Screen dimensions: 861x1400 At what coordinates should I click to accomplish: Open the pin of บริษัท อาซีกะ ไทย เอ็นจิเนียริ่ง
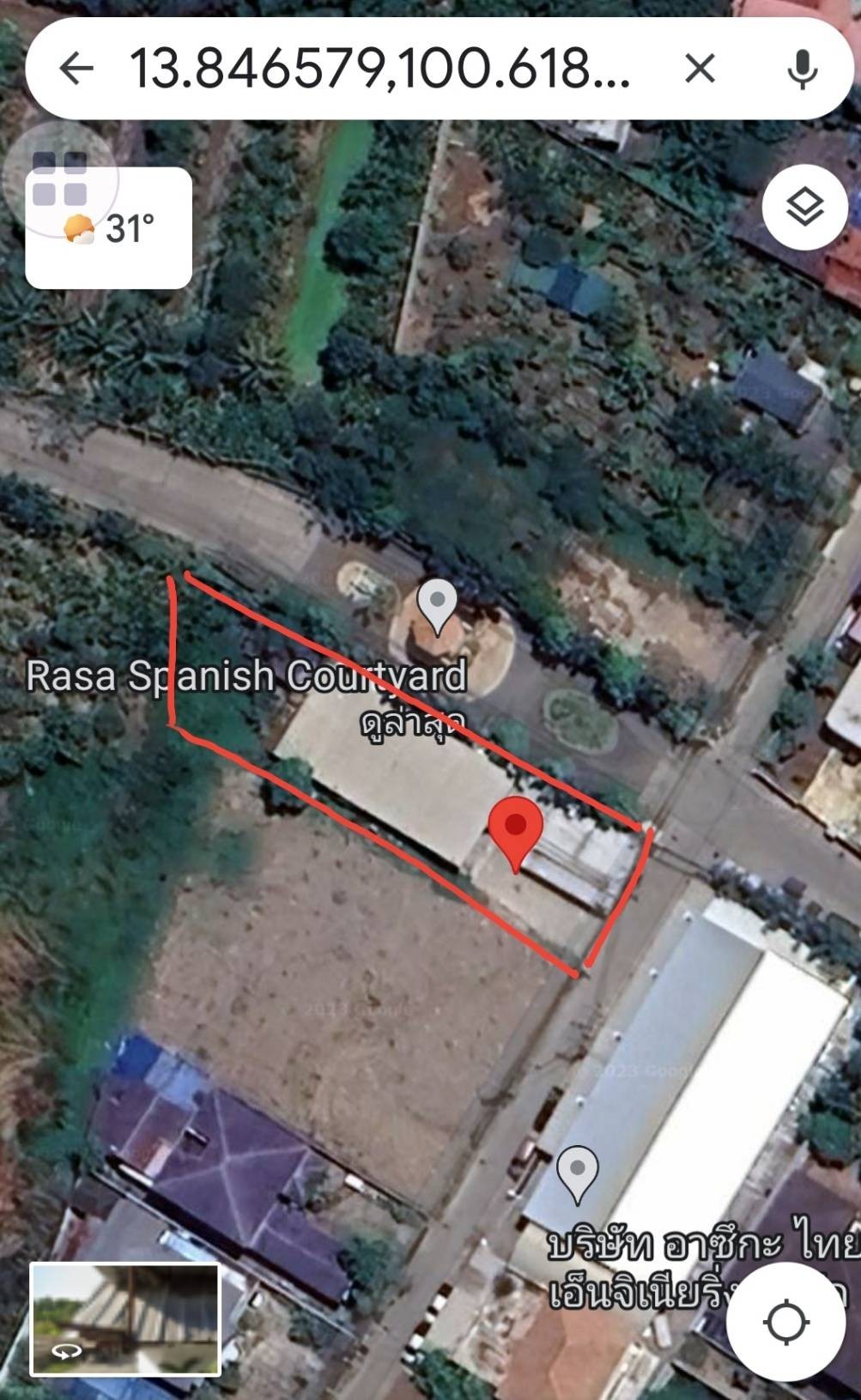(x=578, y=1174)
